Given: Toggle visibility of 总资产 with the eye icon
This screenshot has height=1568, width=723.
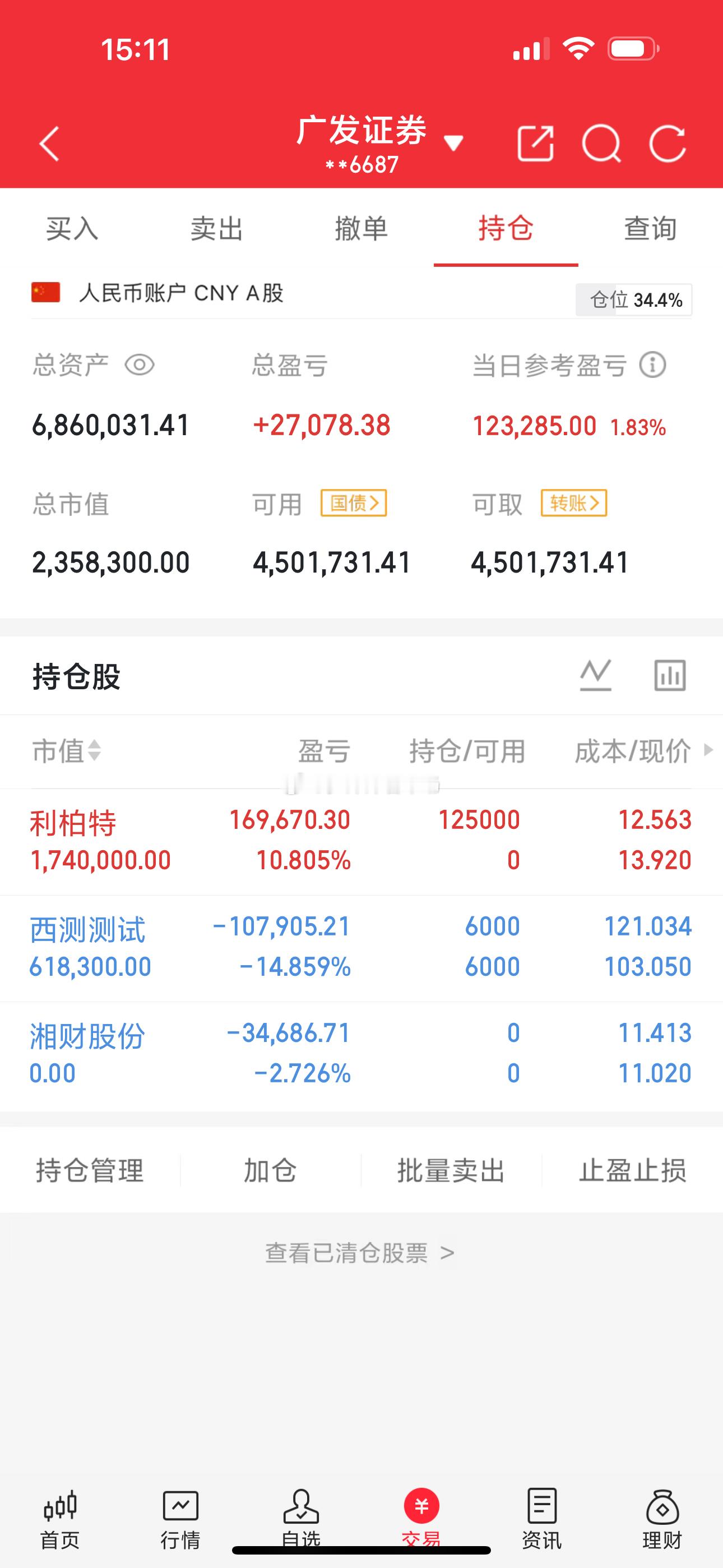Looking at the screenshot, I should pyautogui.click(x=139, y=365).
